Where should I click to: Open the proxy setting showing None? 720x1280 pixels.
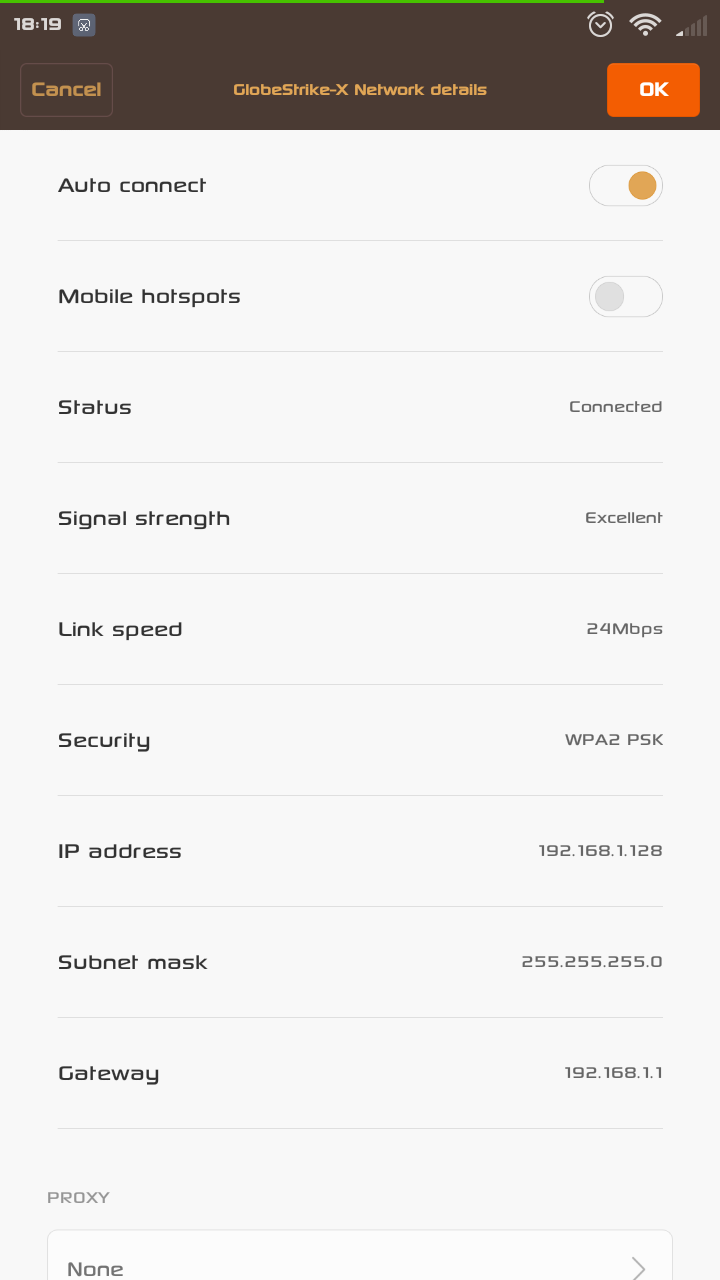(360, 1260)
